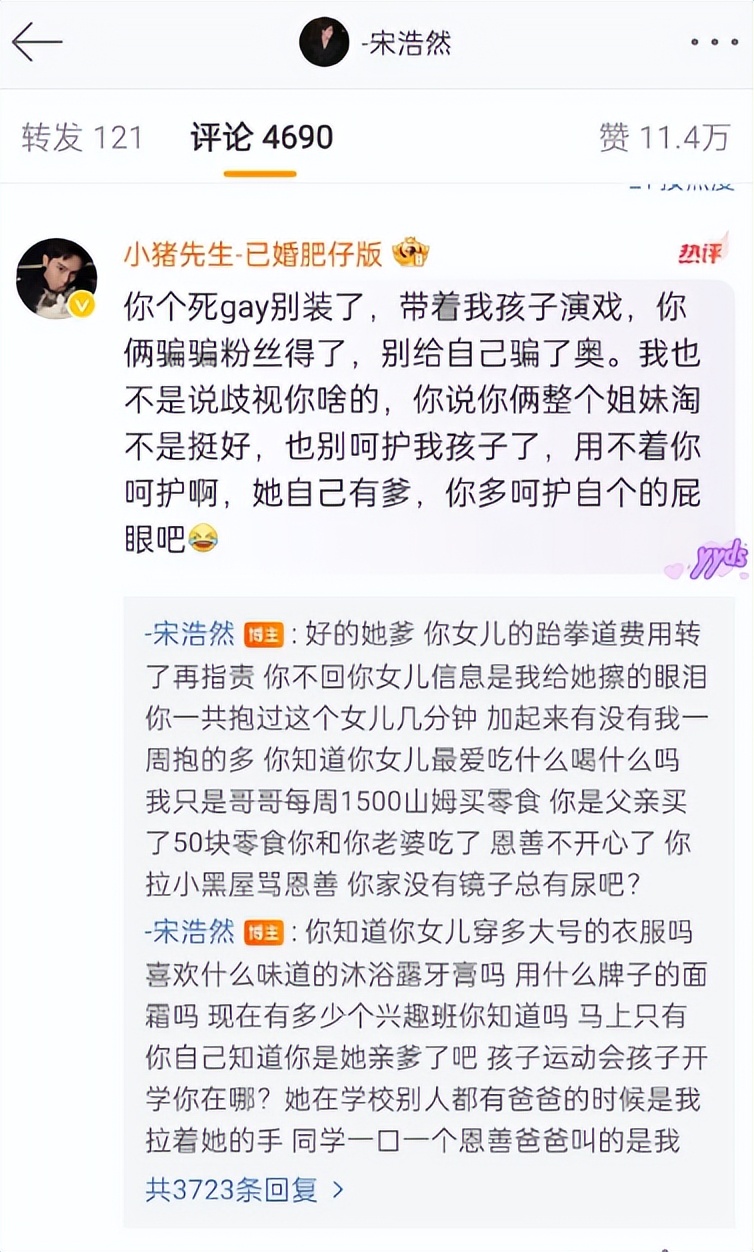Image resolution: width=754 pixels, height=1252 pixels.
Task: Go back with the arrow icon
Action: [x=37, y=42]
